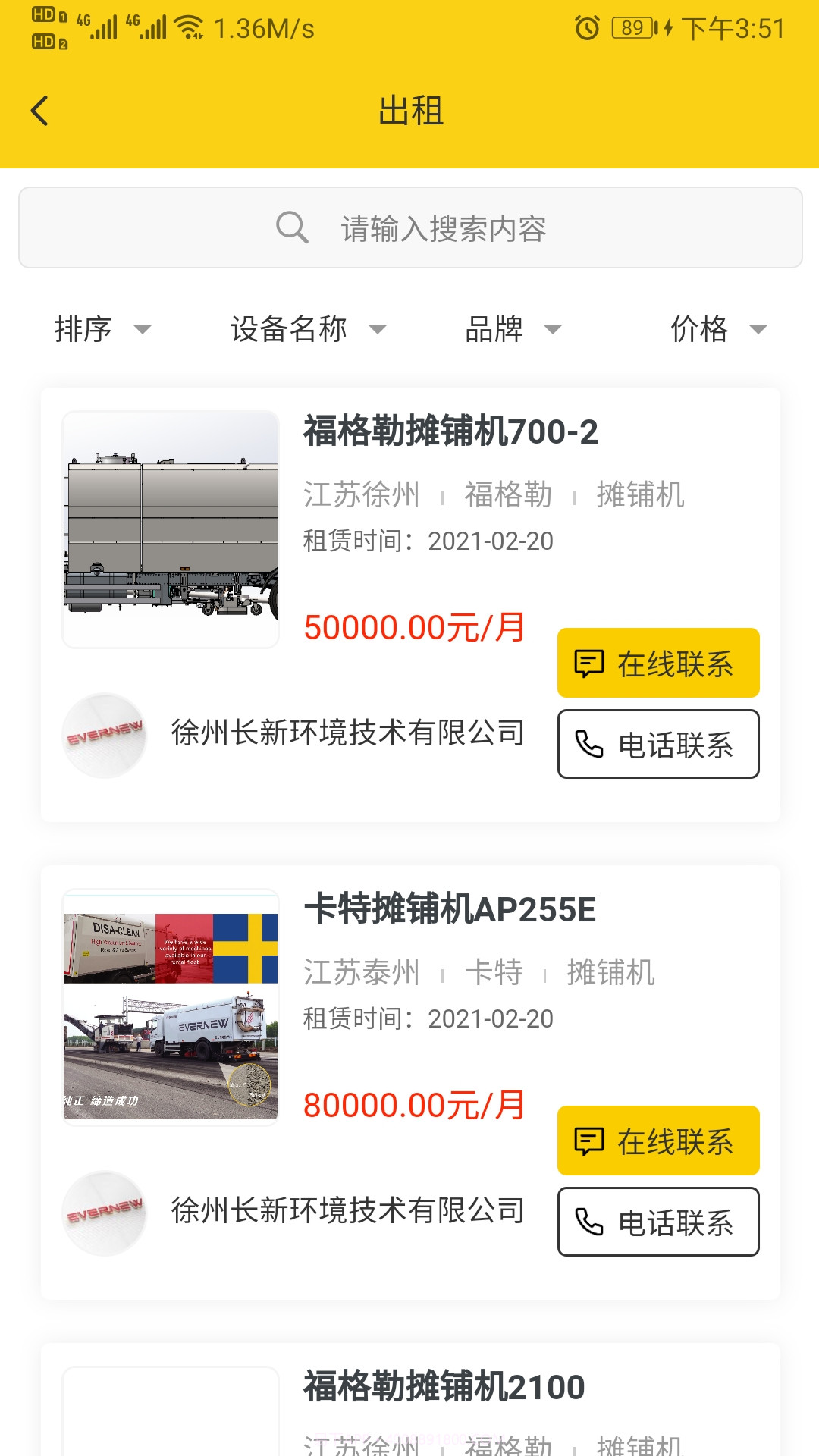This screenshot has width=819, height=1456.
Task: Tap the chat bubble icon on 在线联系 for 卡特摊铺机AP255E
Action: point(588,1140)
